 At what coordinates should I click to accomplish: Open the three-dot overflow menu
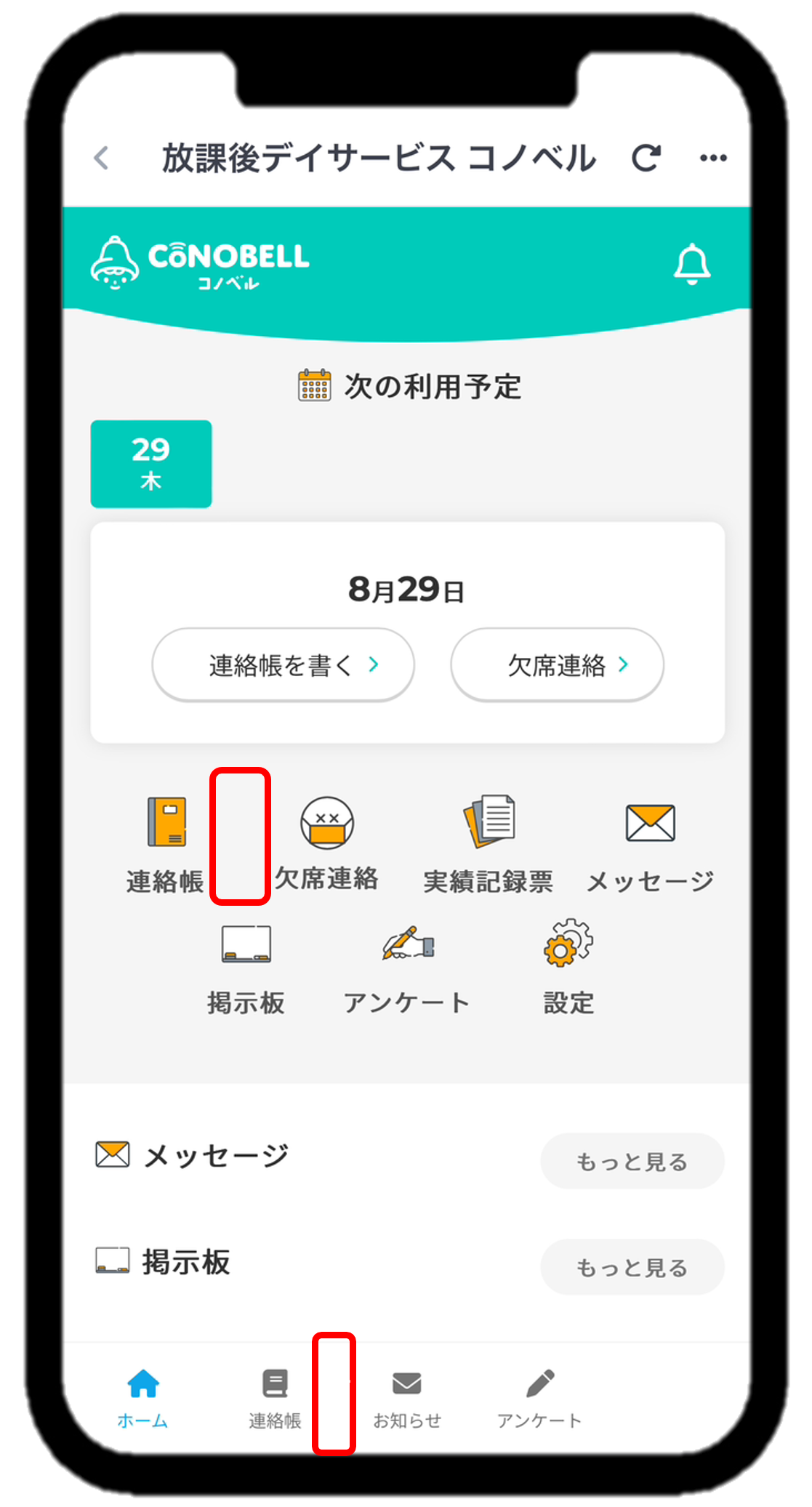pyautogui.click(x=713, y=158)
